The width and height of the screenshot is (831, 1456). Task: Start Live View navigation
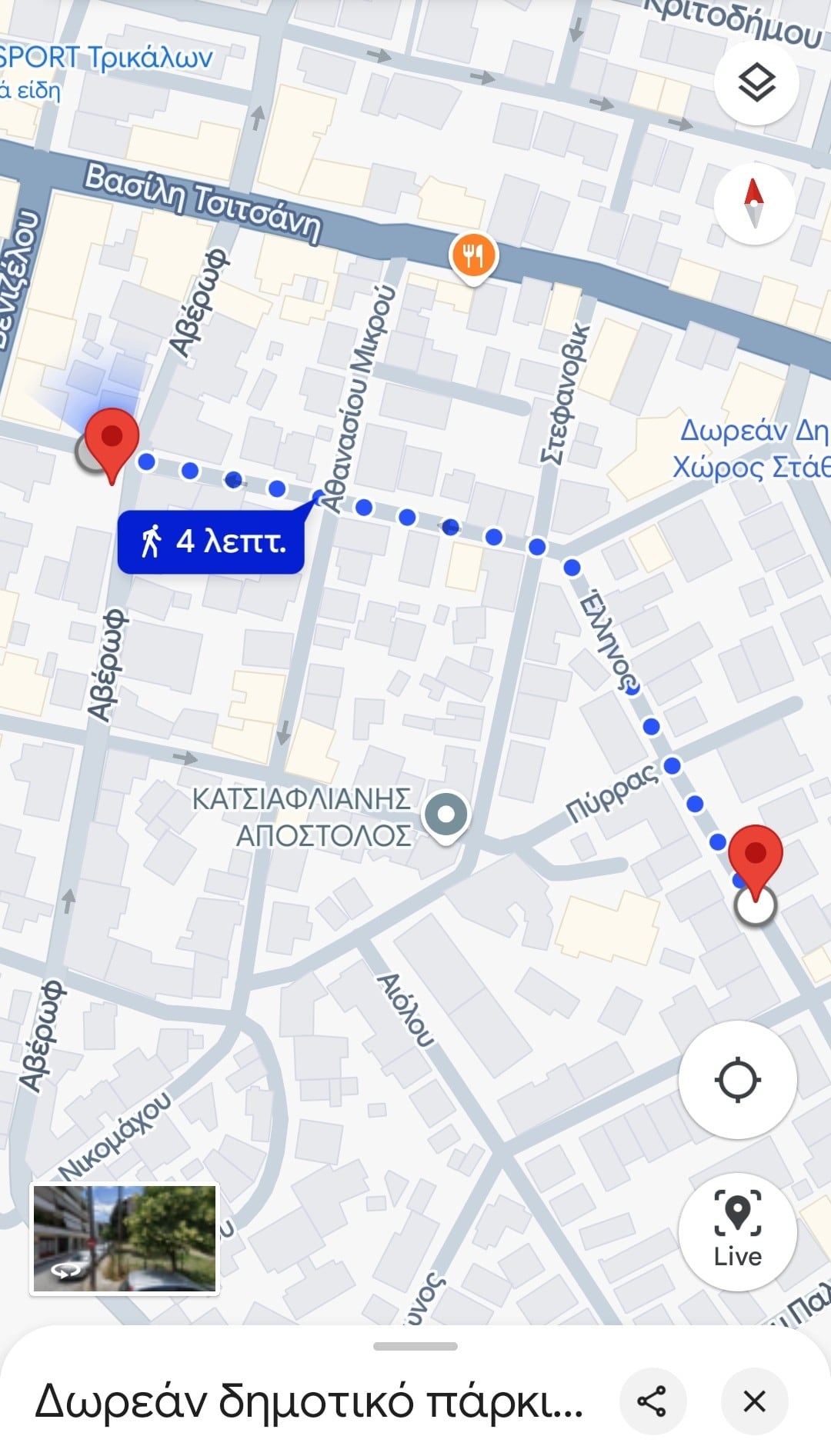tap(737, 1232)
